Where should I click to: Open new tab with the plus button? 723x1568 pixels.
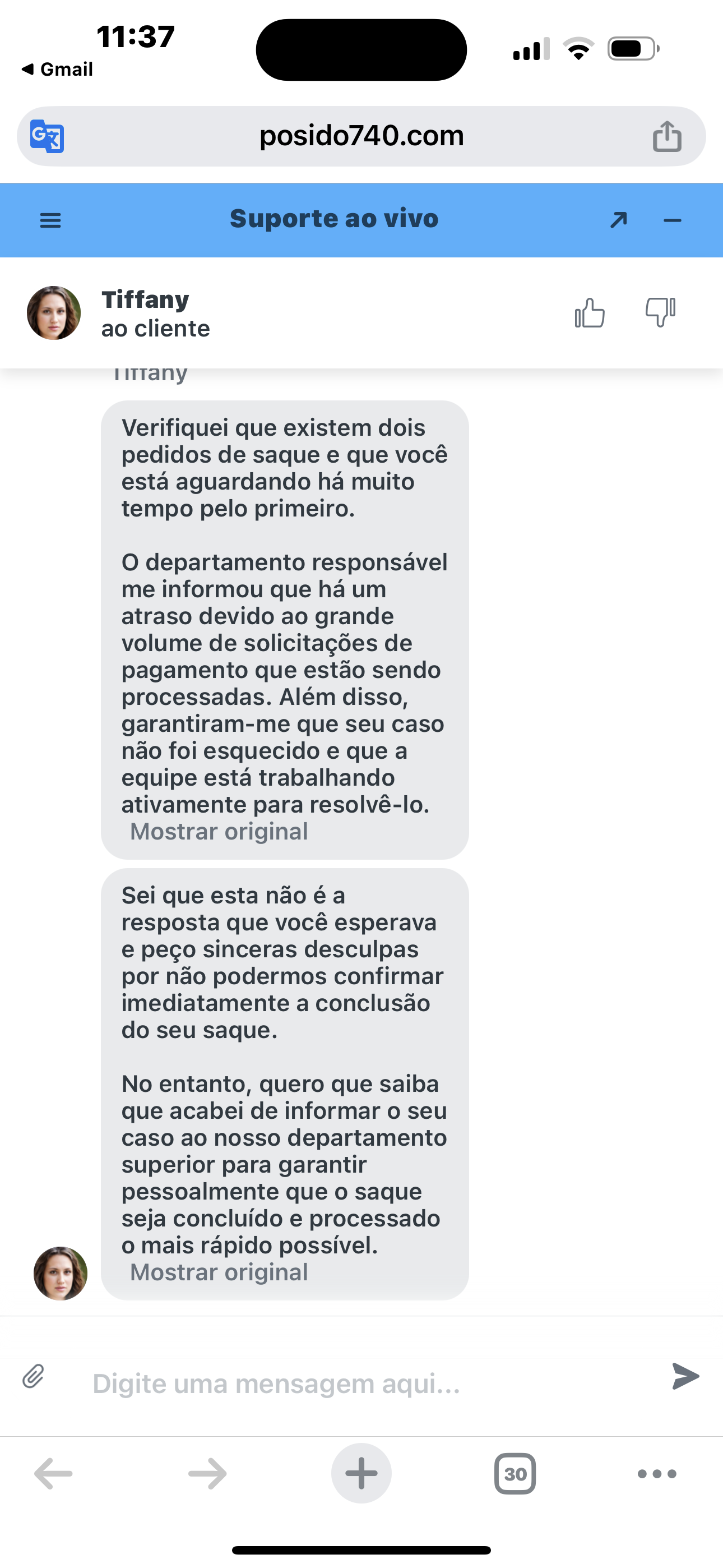(x=361, y=1474)
